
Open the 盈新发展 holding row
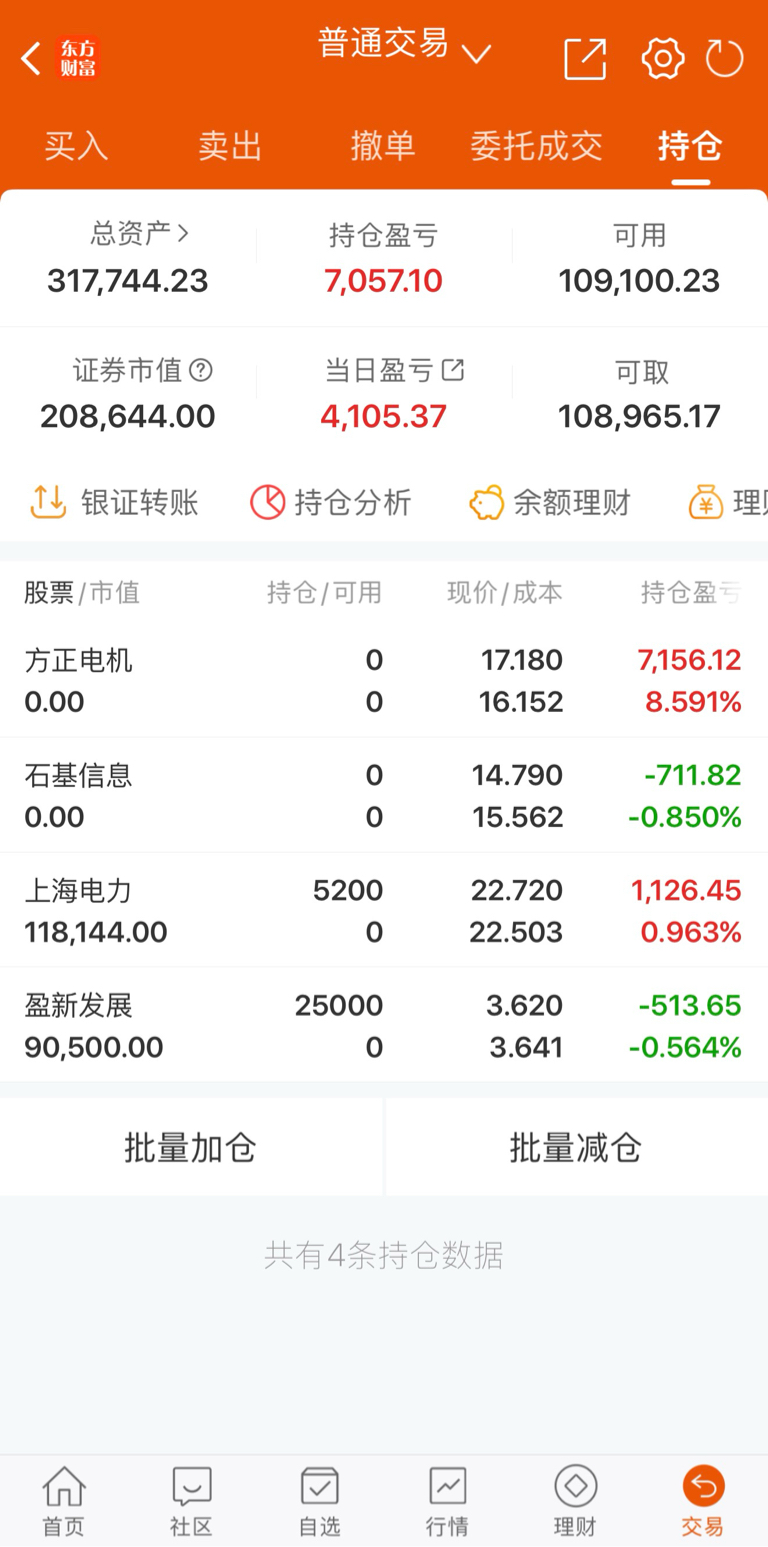(384, 1025)
